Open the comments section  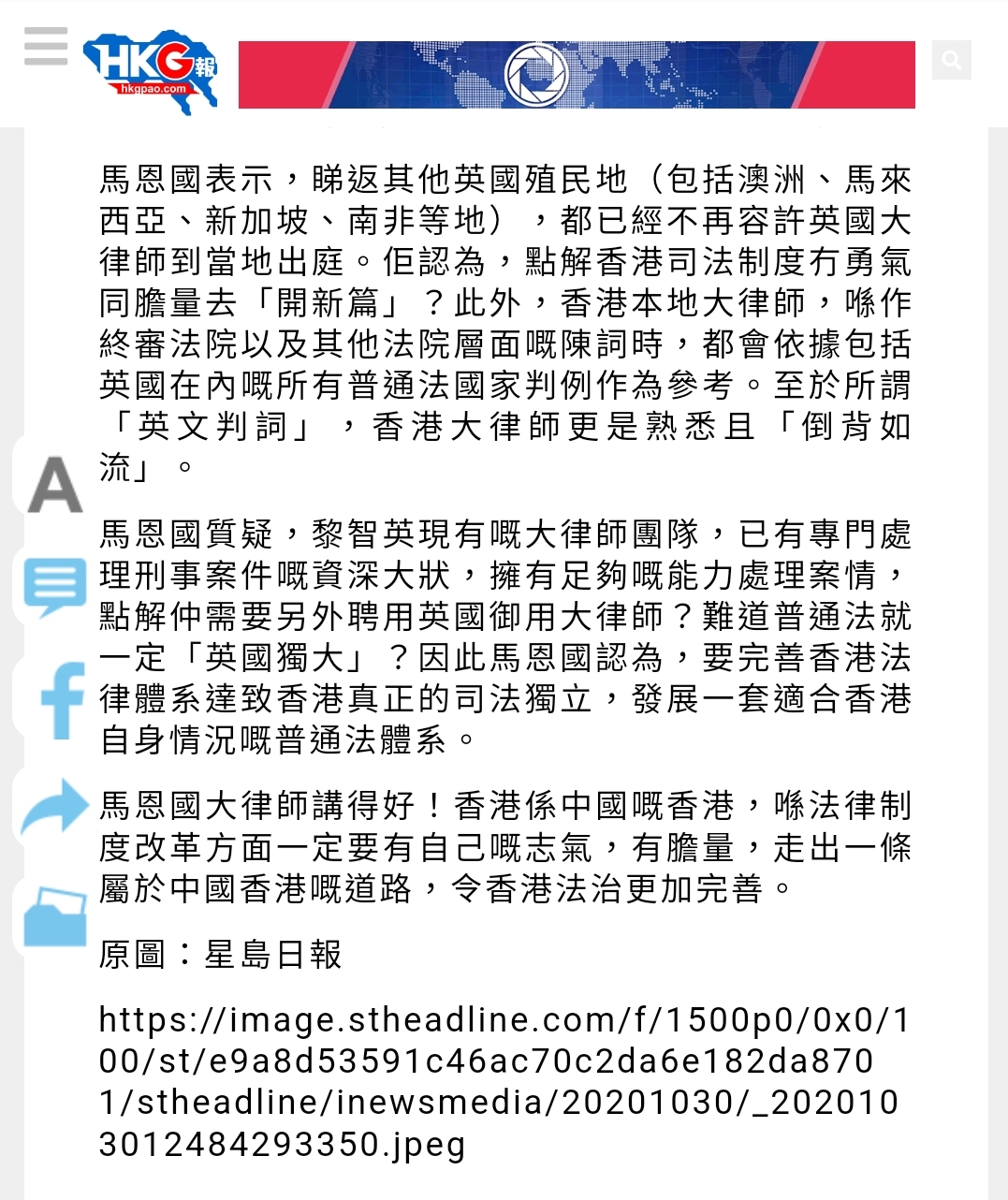(54, 587)
